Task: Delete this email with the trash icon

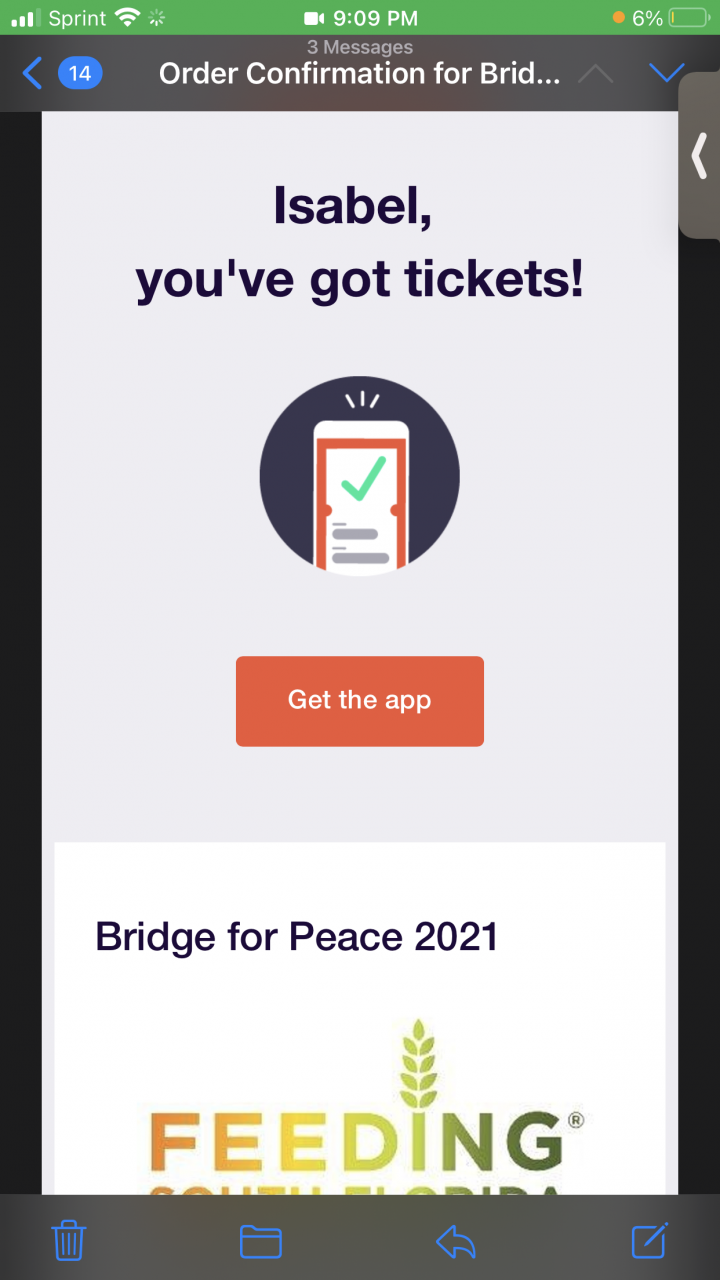Action: click(69, 1241)
